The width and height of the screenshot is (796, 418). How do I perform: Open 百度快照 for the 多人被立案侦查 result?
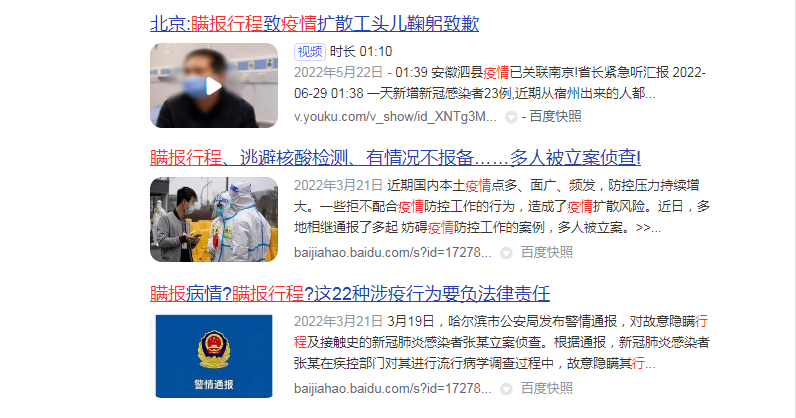point(547,252)
